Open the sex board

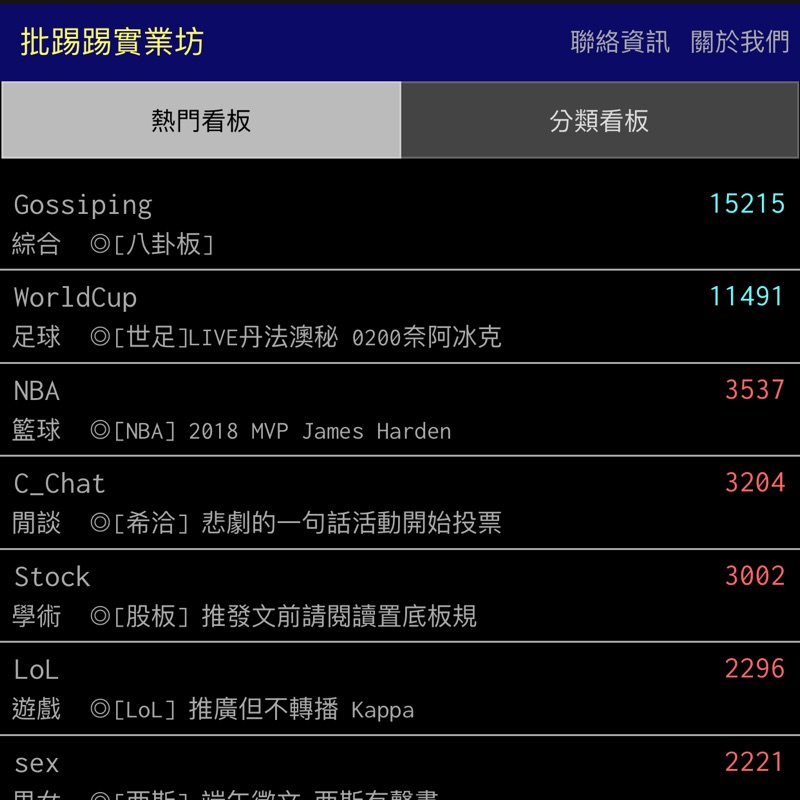tap(400, 768)
